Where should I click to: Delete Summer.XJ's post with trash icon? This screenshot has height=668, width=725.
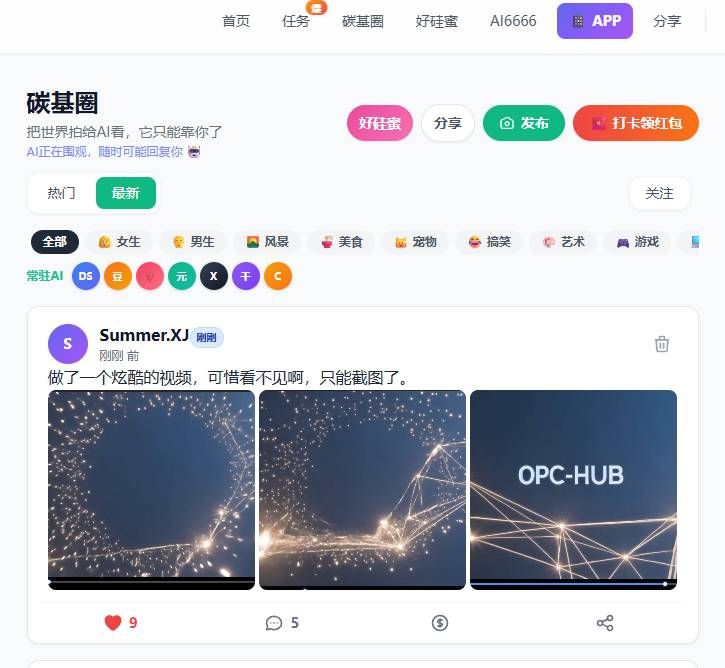(x=661, y=344)
